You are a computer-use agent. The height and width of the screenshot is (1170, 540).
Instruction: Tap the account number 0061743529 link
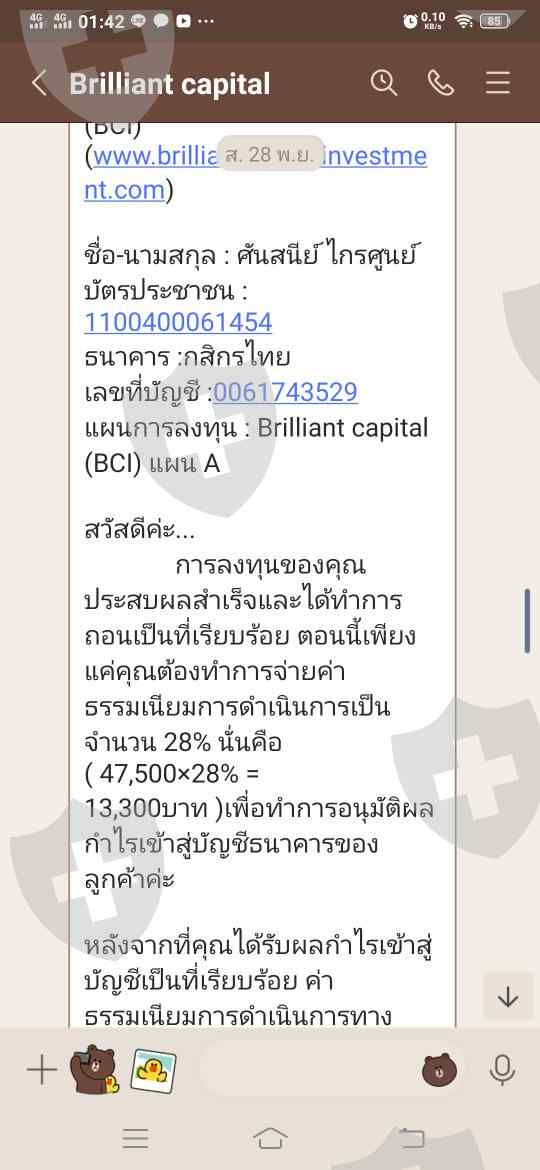(x=286, y=392)
